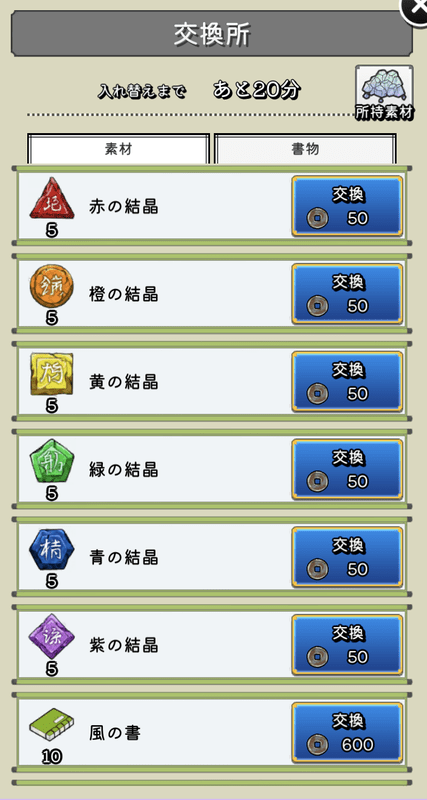
Task: Exchange 600 coins for 風の書
Action: [x=347, y=733]
